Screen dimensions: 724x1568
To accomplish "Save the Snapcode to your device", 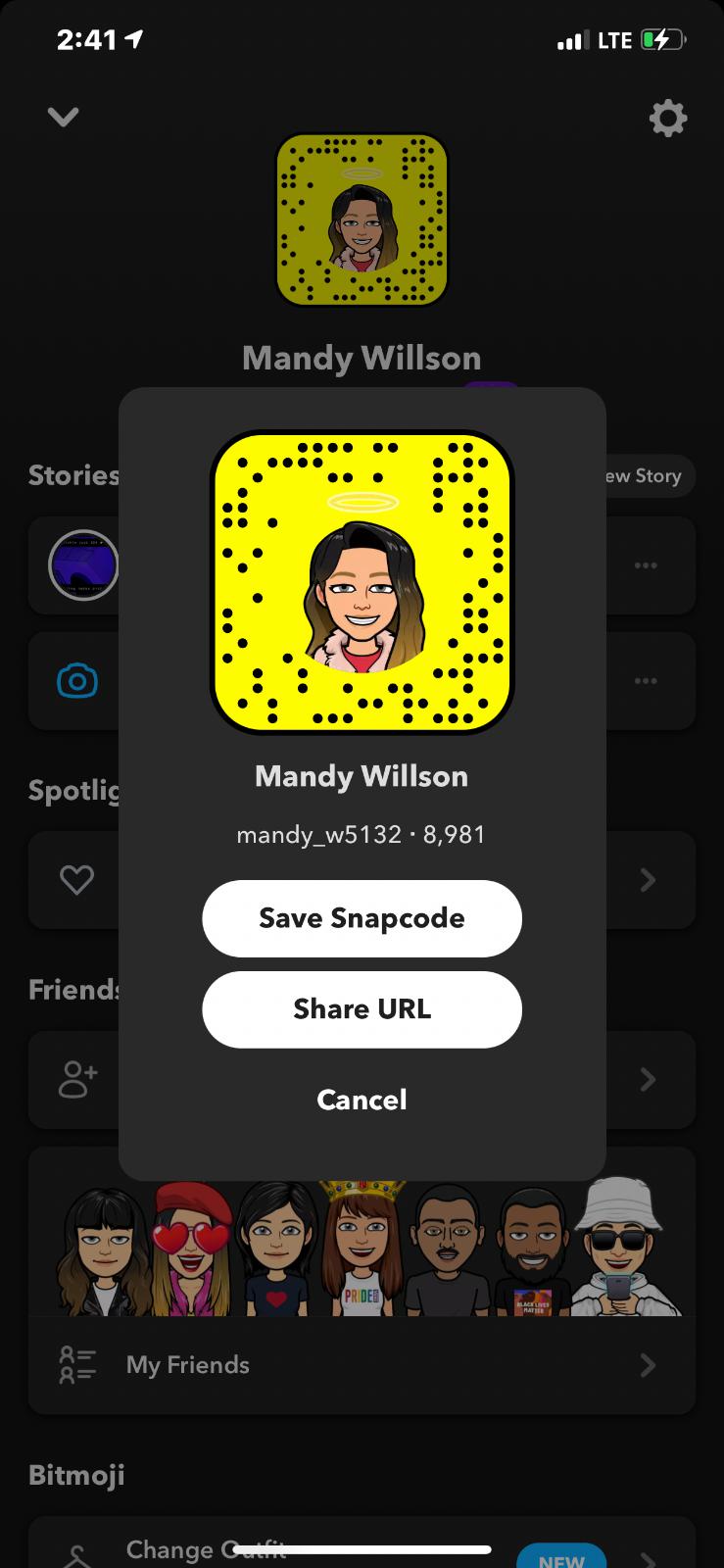I will click(362, 918).
